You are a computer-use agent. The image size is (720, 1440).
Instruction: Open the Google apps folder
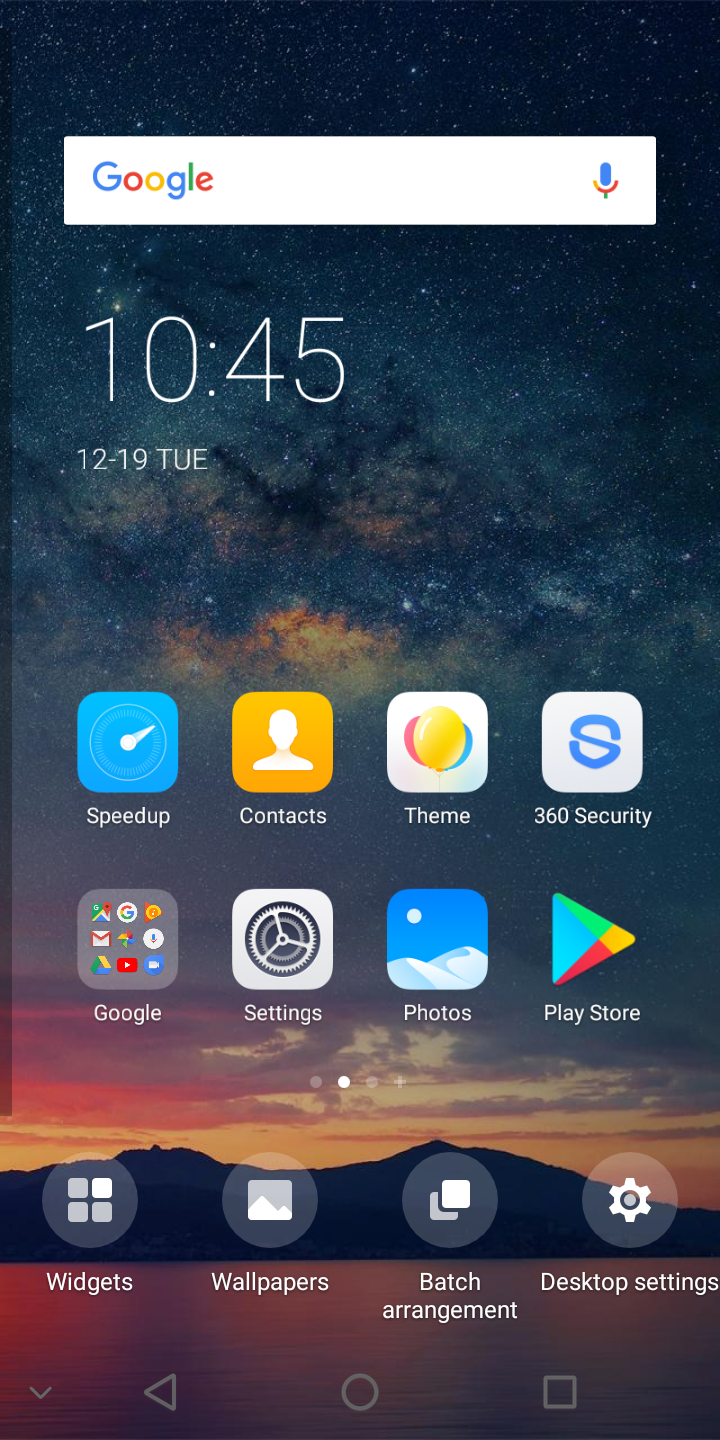tap(128, 939)
